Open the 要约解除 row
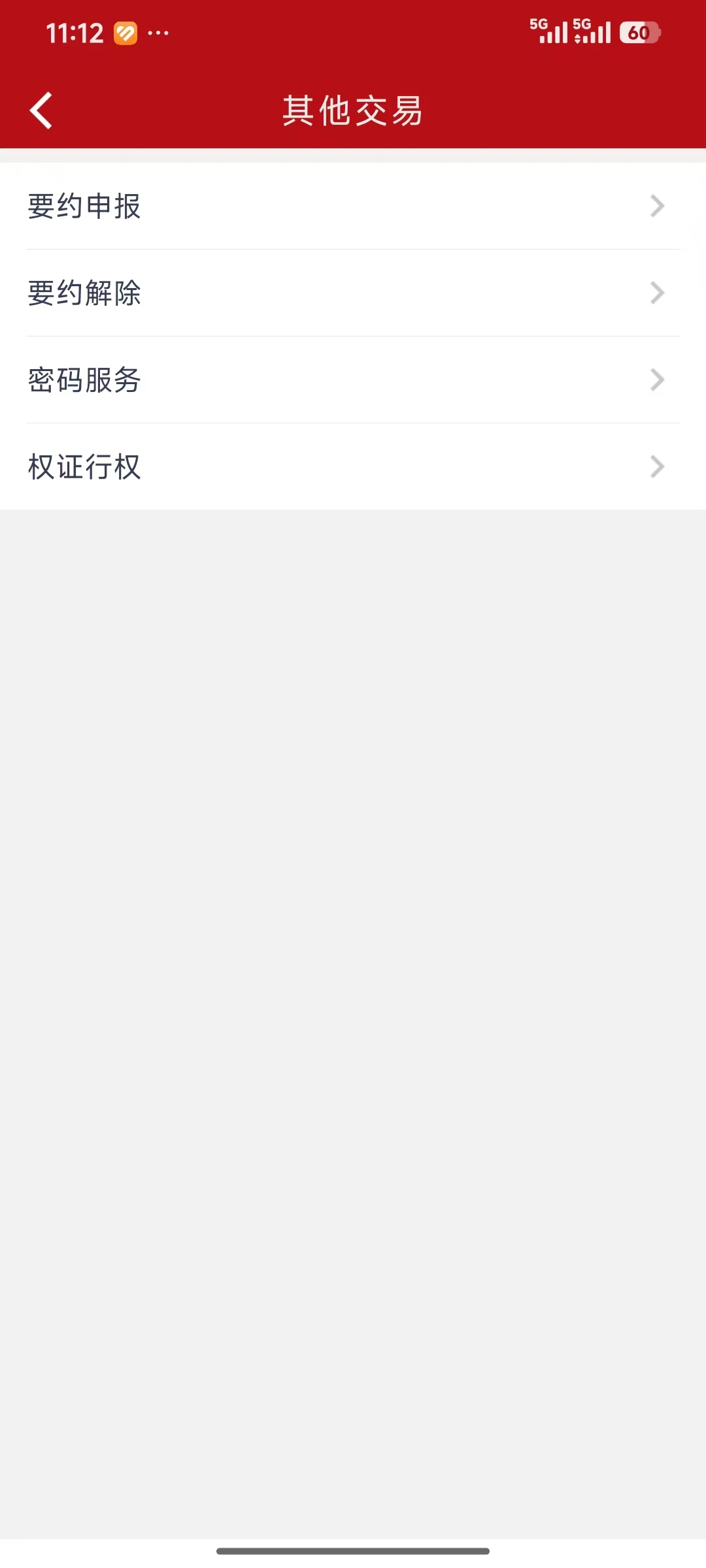Image resolution: width=706 pixels, height=1568 pixels. click(x=353, y=293)
